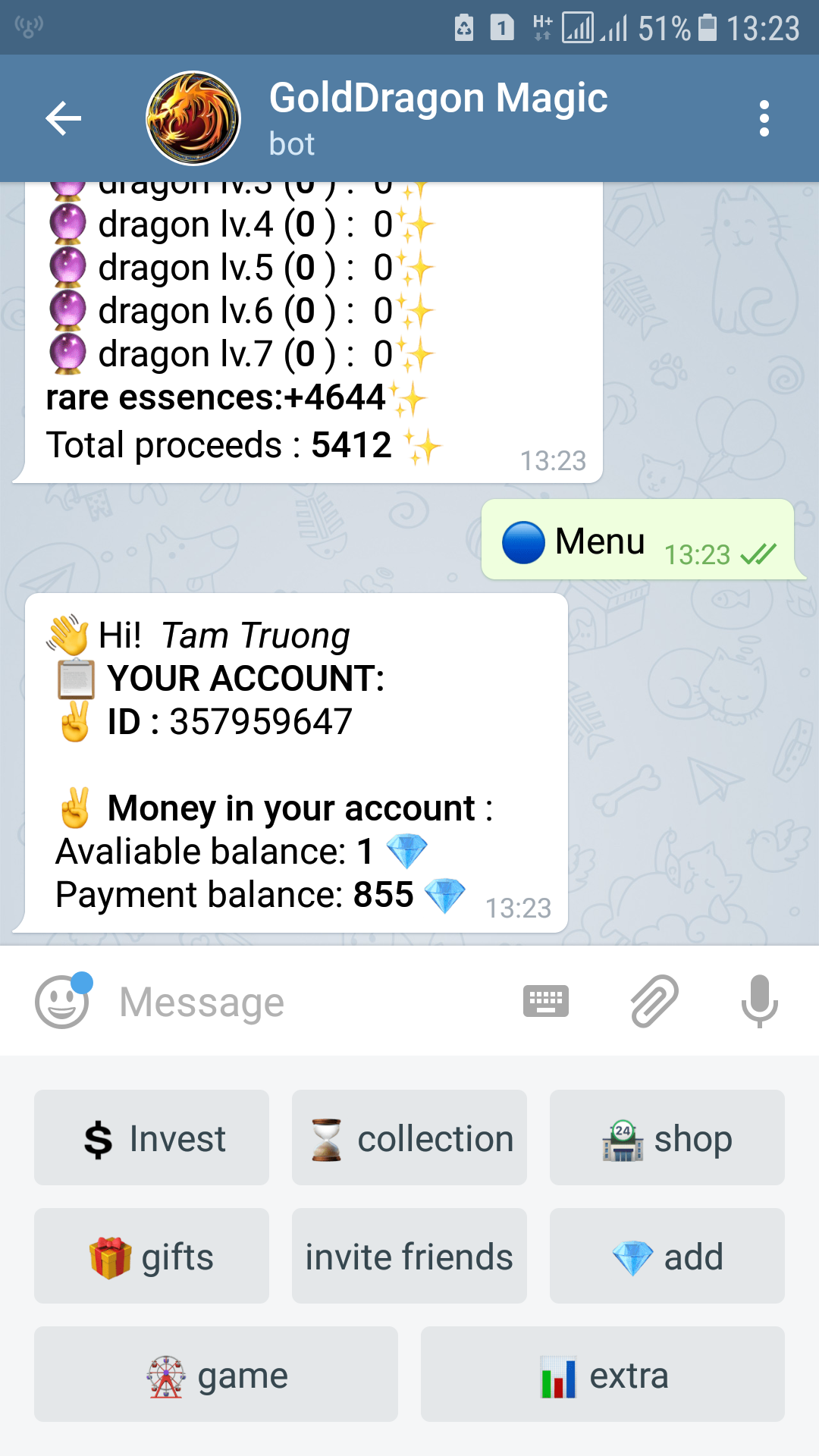Screen dimensions: 819x1456
Task: Record a voice message
Action: pyautogui.click(x=759, y=1002)
